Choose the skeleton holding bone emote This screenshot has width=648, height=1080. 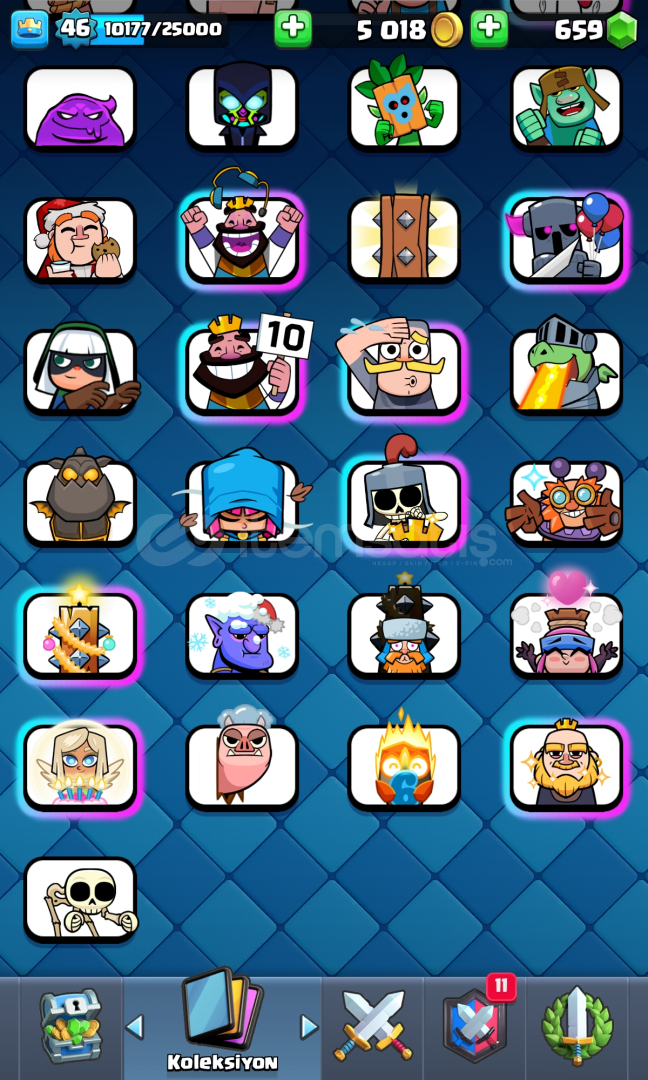80,898
